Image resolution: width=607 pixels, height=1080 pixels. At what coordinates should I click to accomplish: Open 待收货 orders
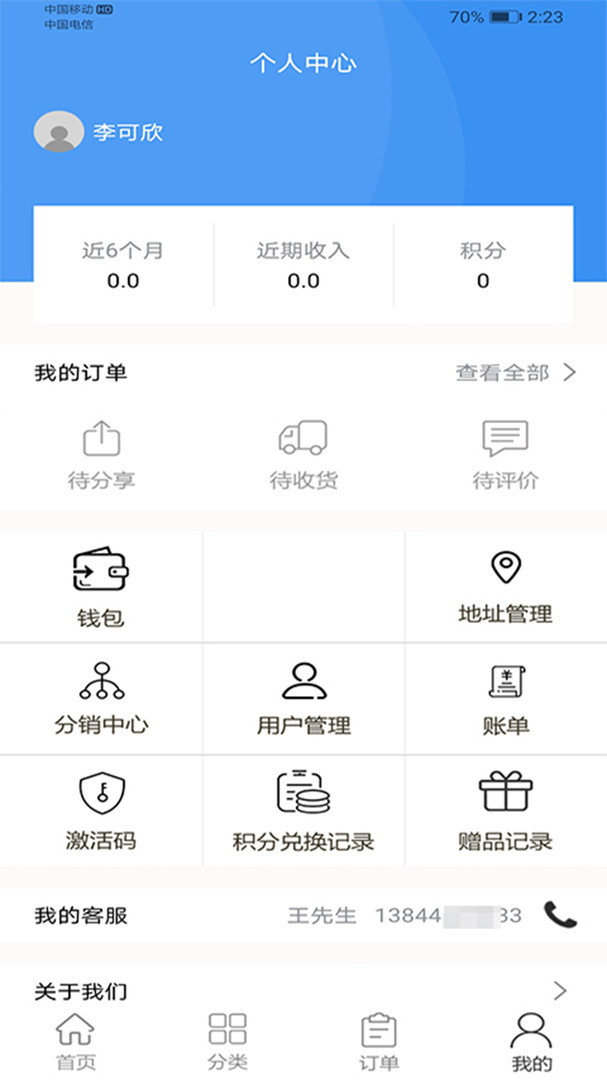[x=303, y=455]
